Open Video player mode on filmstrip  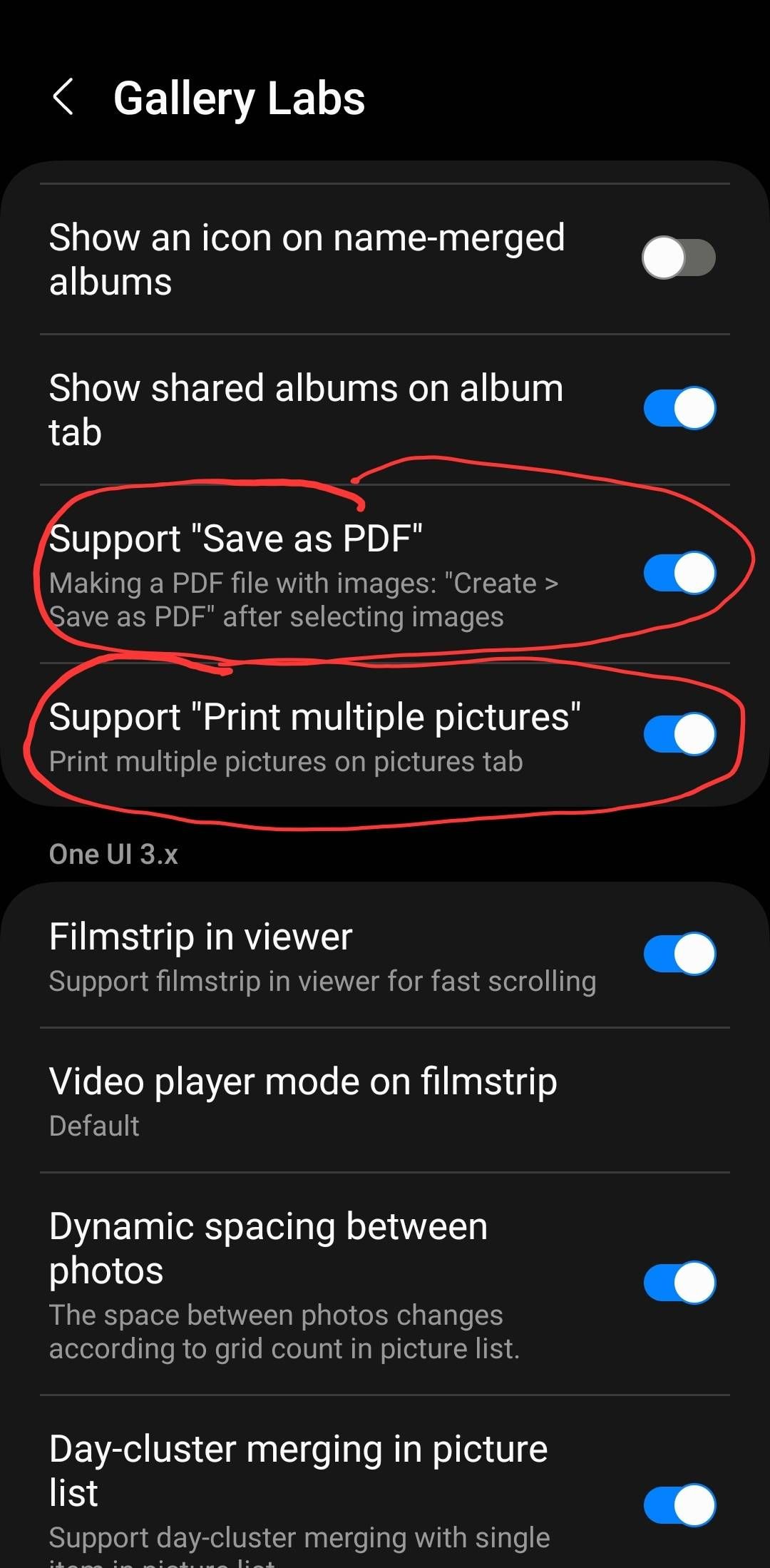coord(303,1099)
